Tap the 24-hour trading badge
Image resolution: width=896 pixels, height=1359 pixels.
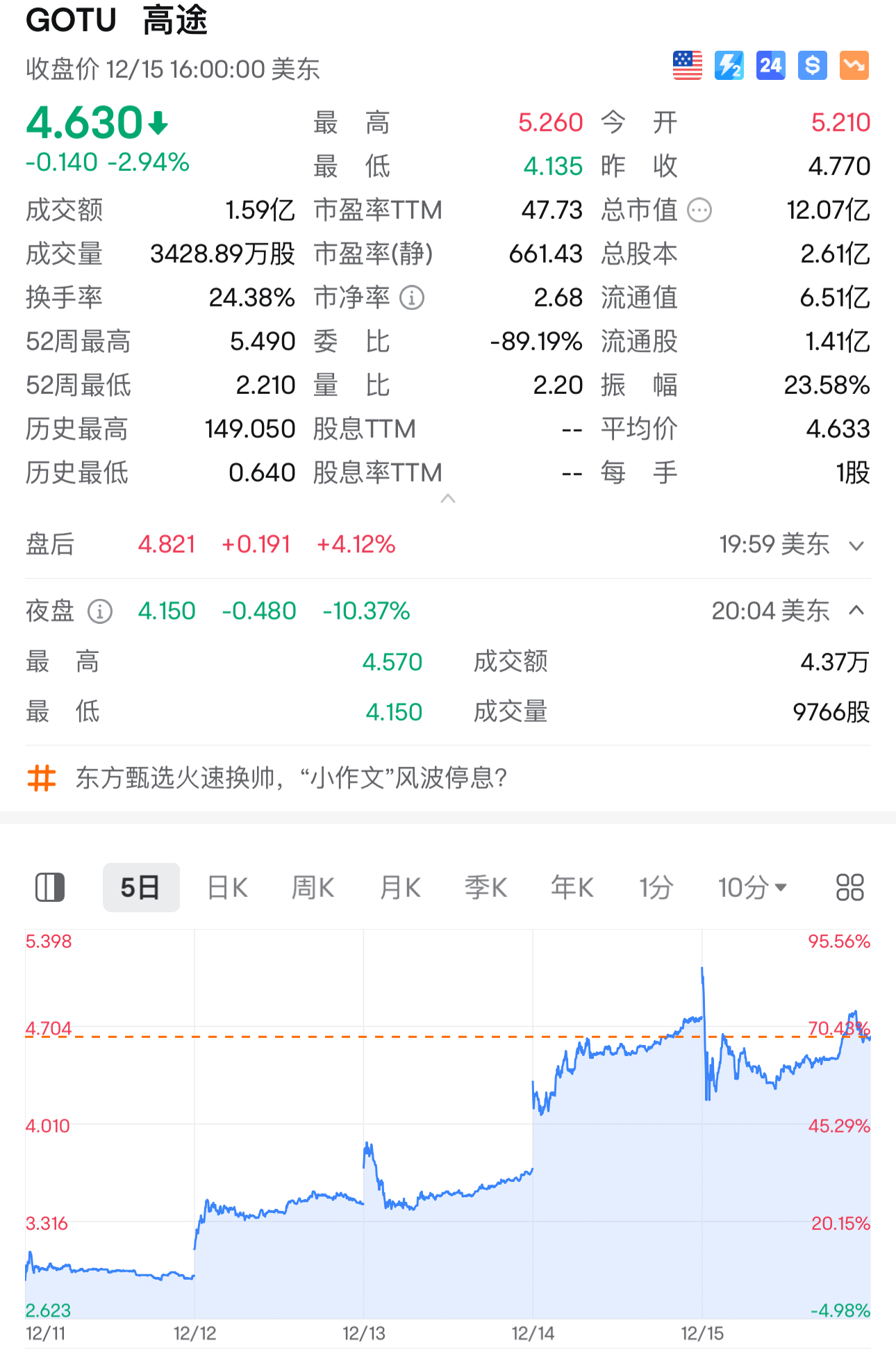[770, 66]
